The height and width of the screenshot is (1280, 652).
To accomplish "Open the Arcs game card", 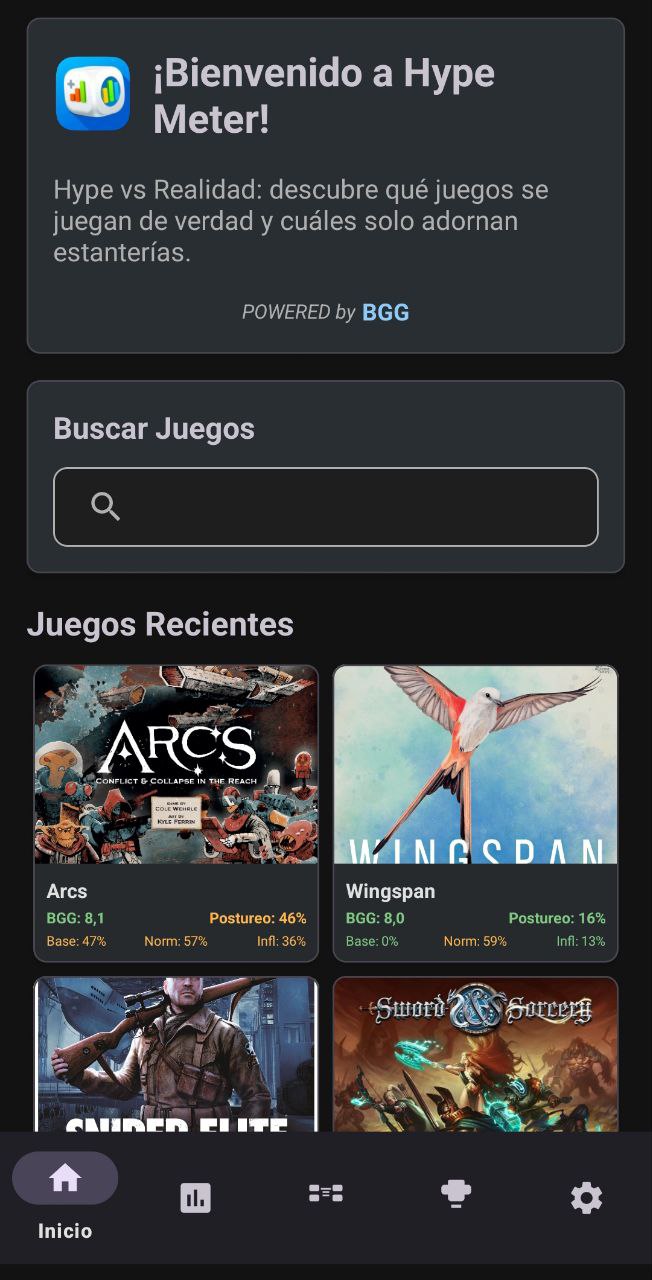I will pyautogui.click(x=176, y=812).
